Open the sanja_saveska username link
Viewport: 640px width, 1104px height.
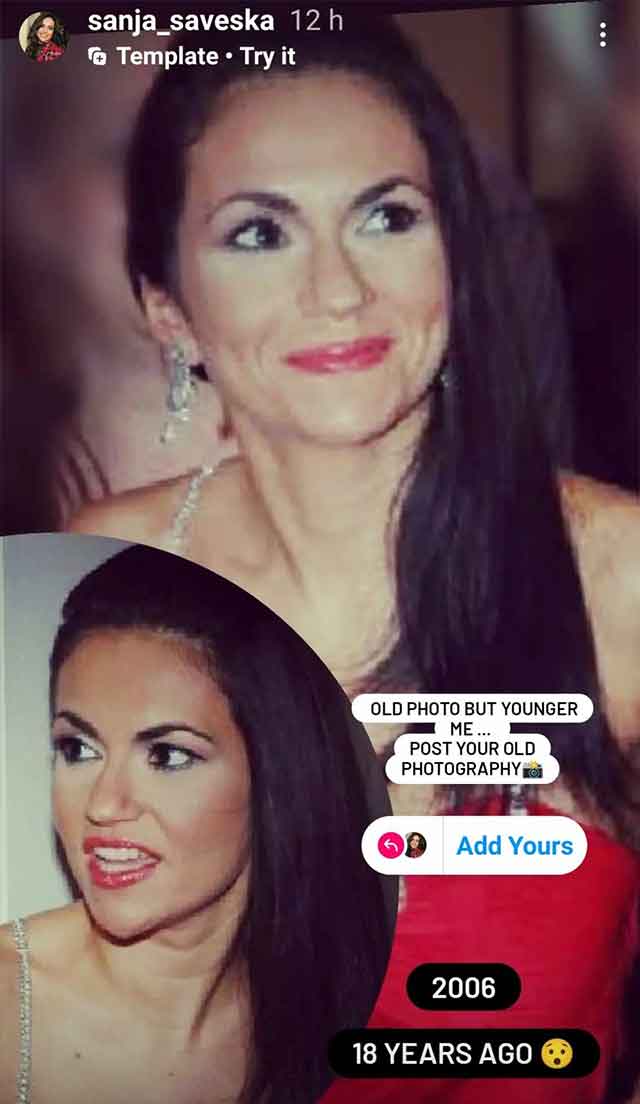tap(180, 20)
